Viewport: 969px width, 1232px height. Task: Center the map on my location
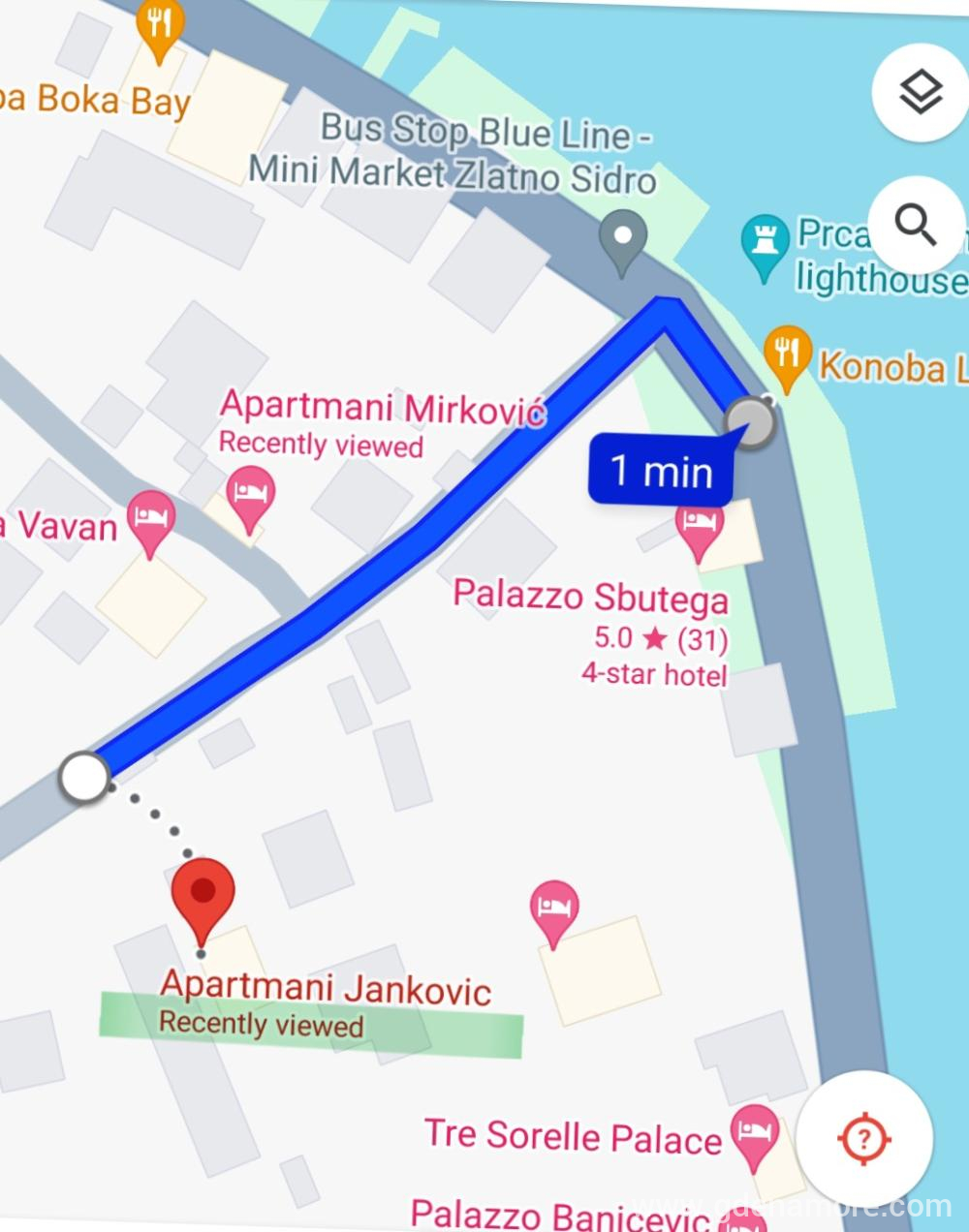coord(865,1137)
